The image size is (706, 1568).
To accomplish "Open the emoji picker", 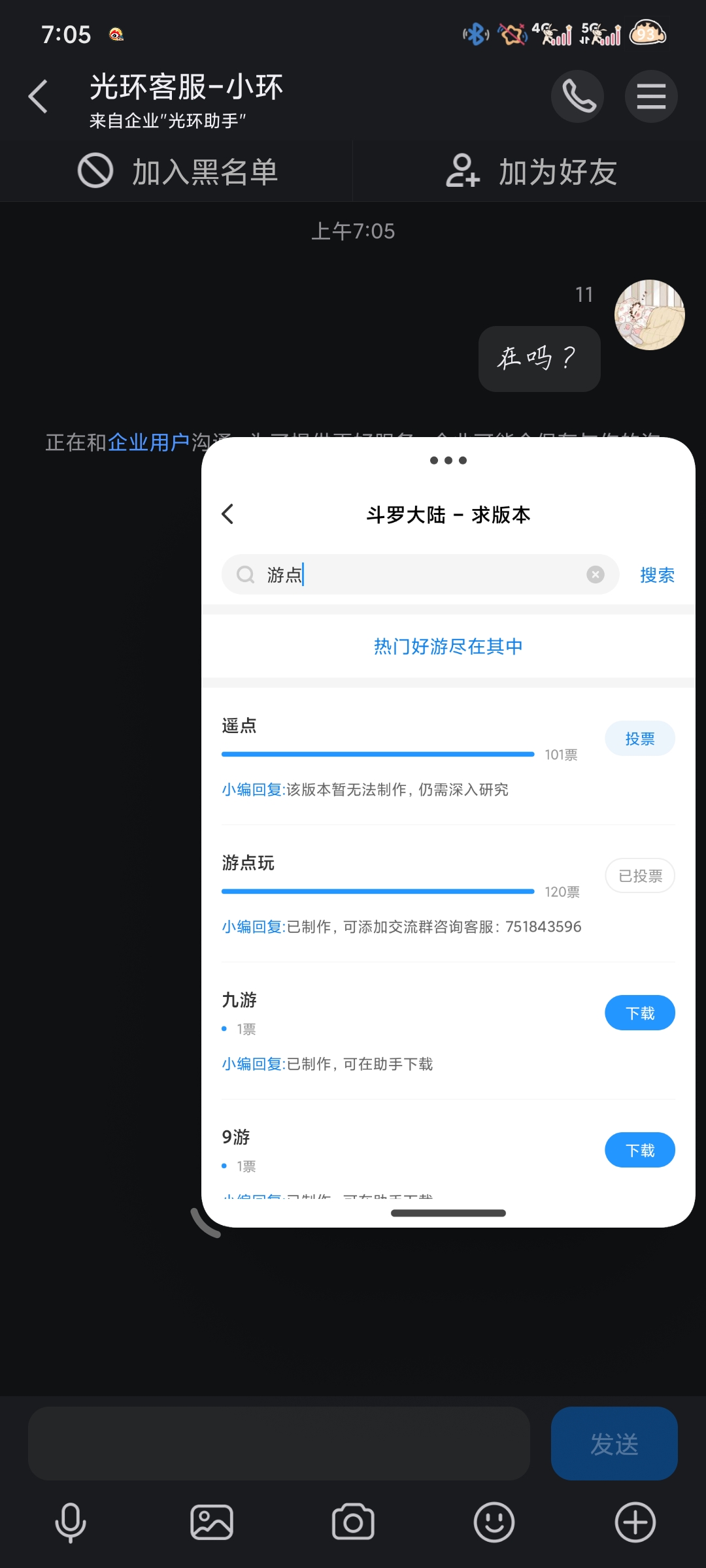I will click(x=494, y=1522).
